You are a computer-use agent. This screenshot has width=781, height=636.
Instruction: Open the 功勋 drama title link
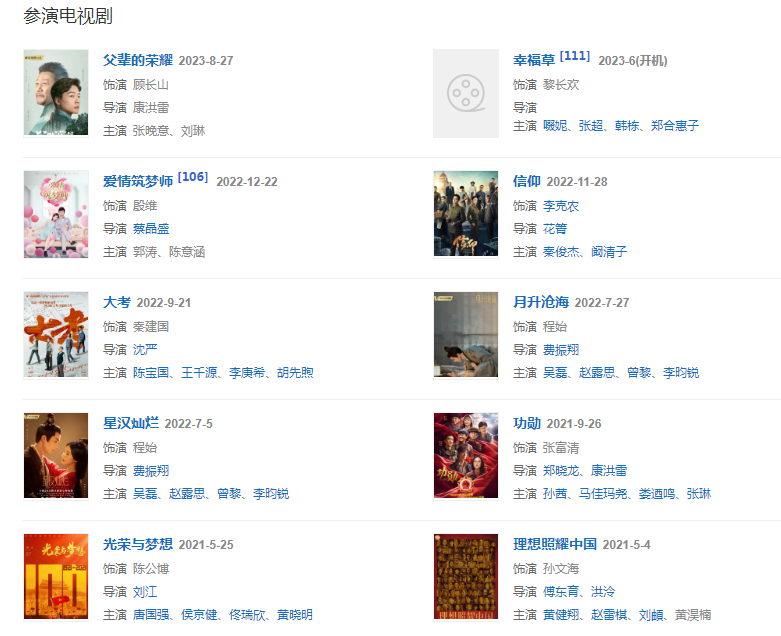pos(527,423)
